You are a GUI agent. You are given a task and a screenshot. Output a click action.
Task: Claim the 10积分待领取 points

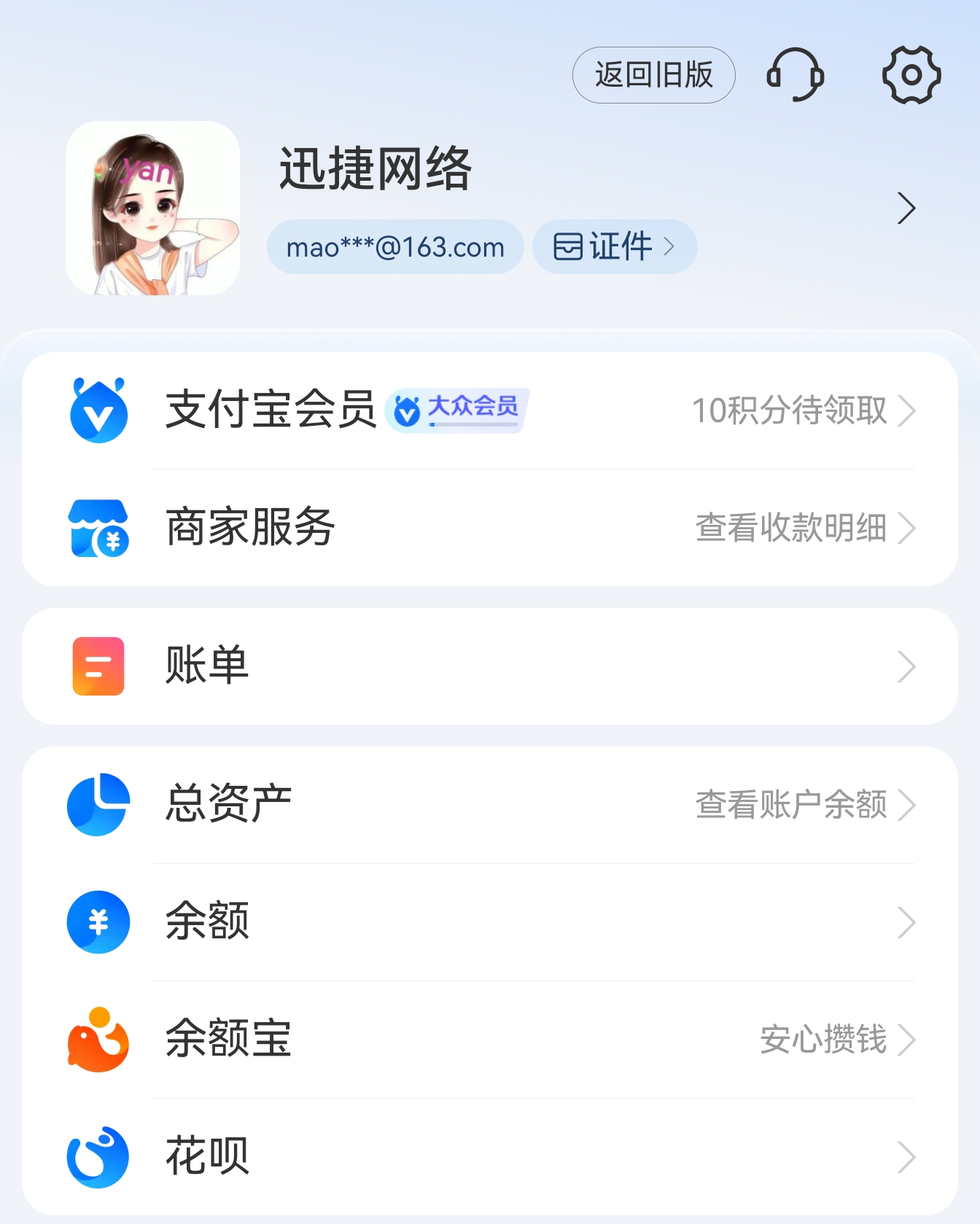tap(790, 411)
